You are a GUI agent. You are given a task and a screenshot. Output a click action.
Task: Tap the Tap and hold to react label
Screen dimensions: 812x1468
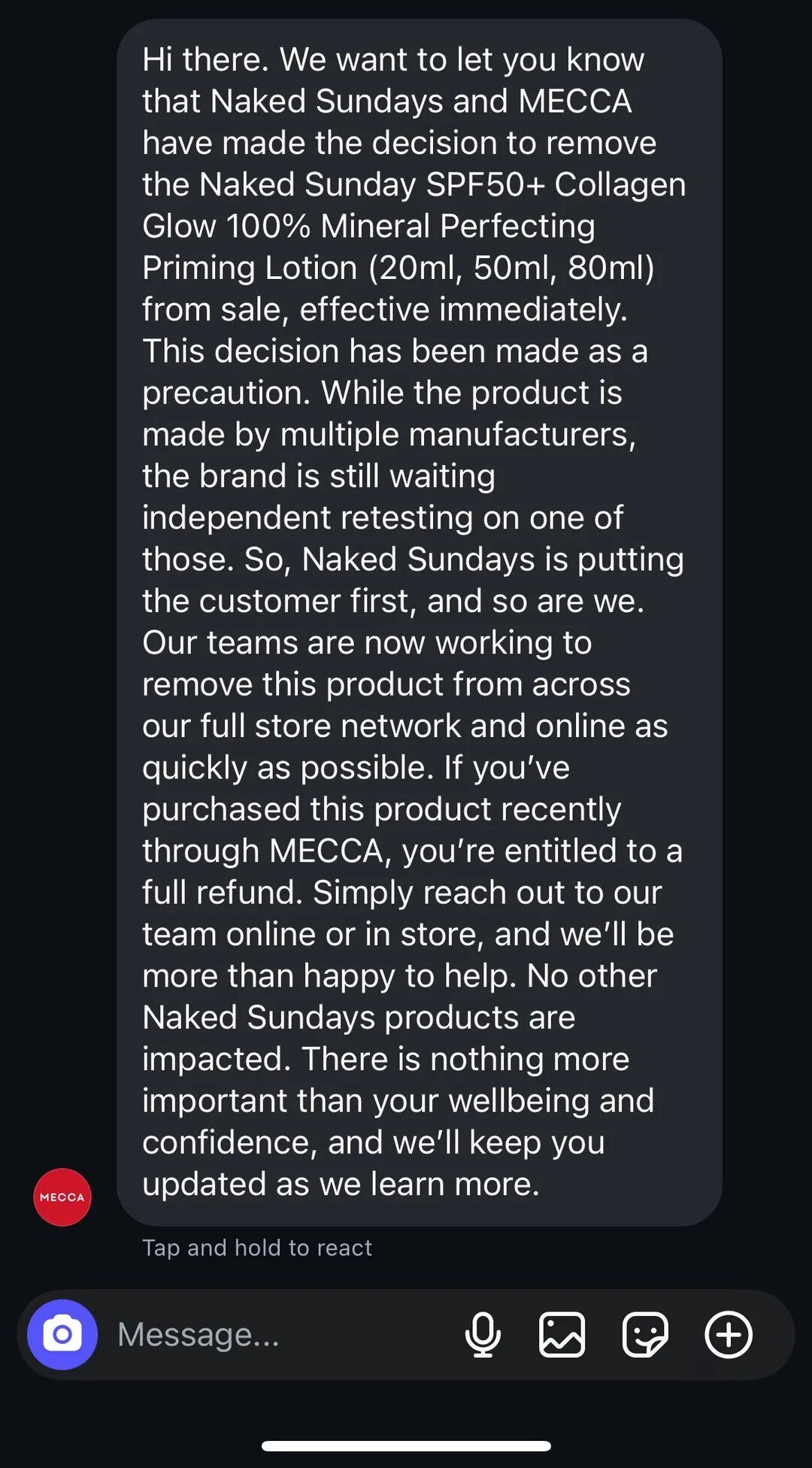tap(256, 1247)
